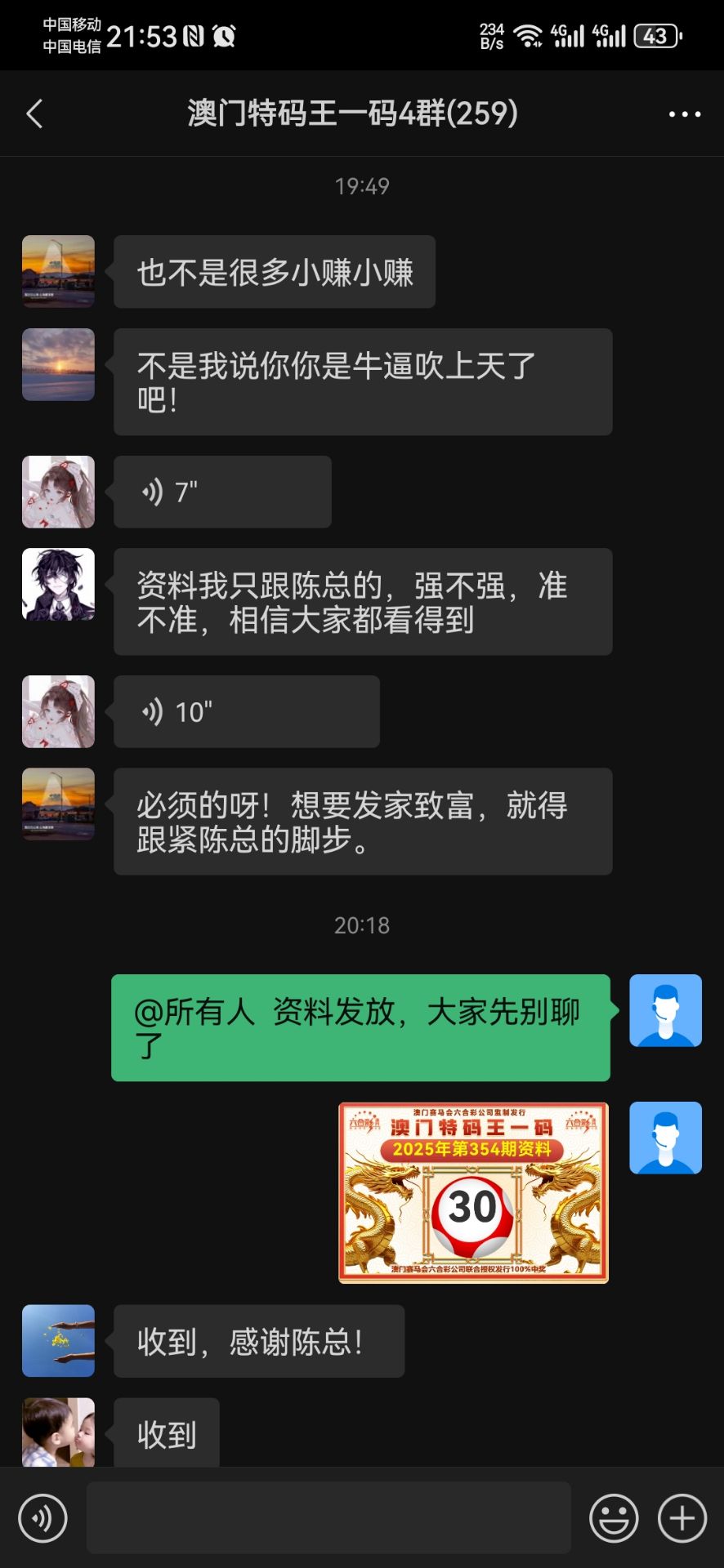Focus the message text field
This screenshot has height=1568, width=724.
[328, 1518]
